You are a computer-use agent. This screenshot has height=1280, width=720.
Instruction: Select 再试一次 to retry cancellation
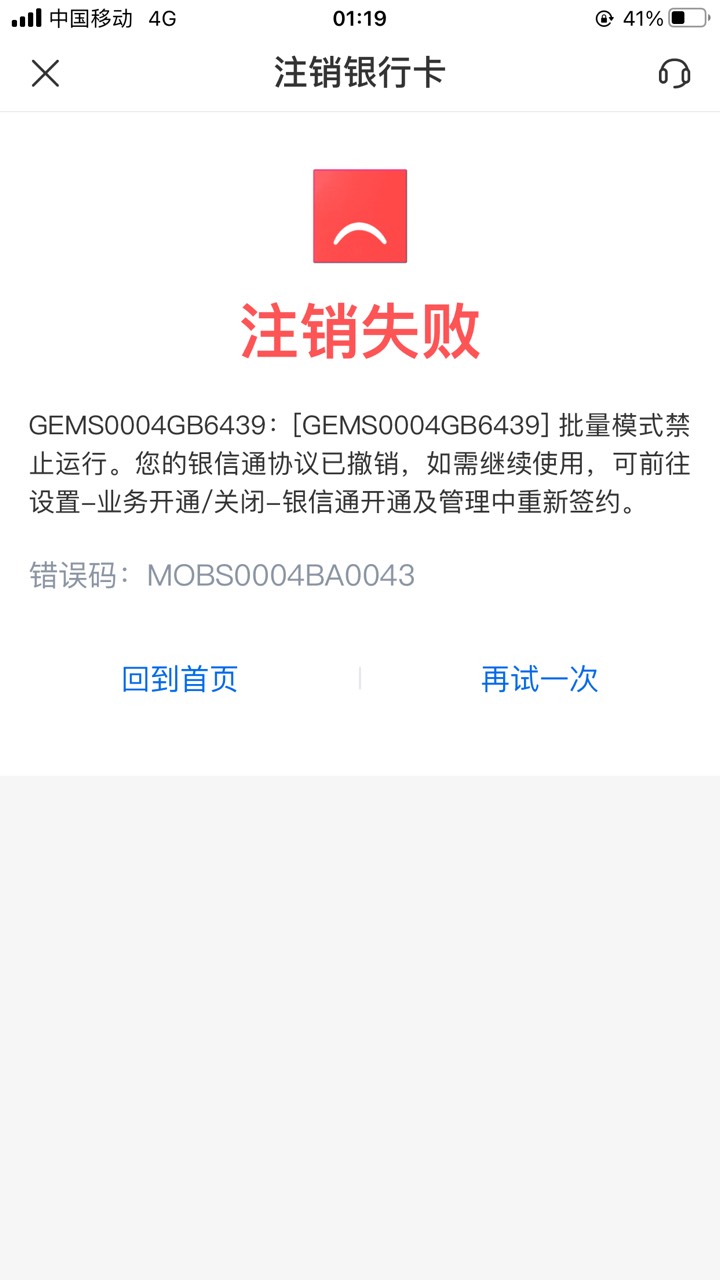540,679
